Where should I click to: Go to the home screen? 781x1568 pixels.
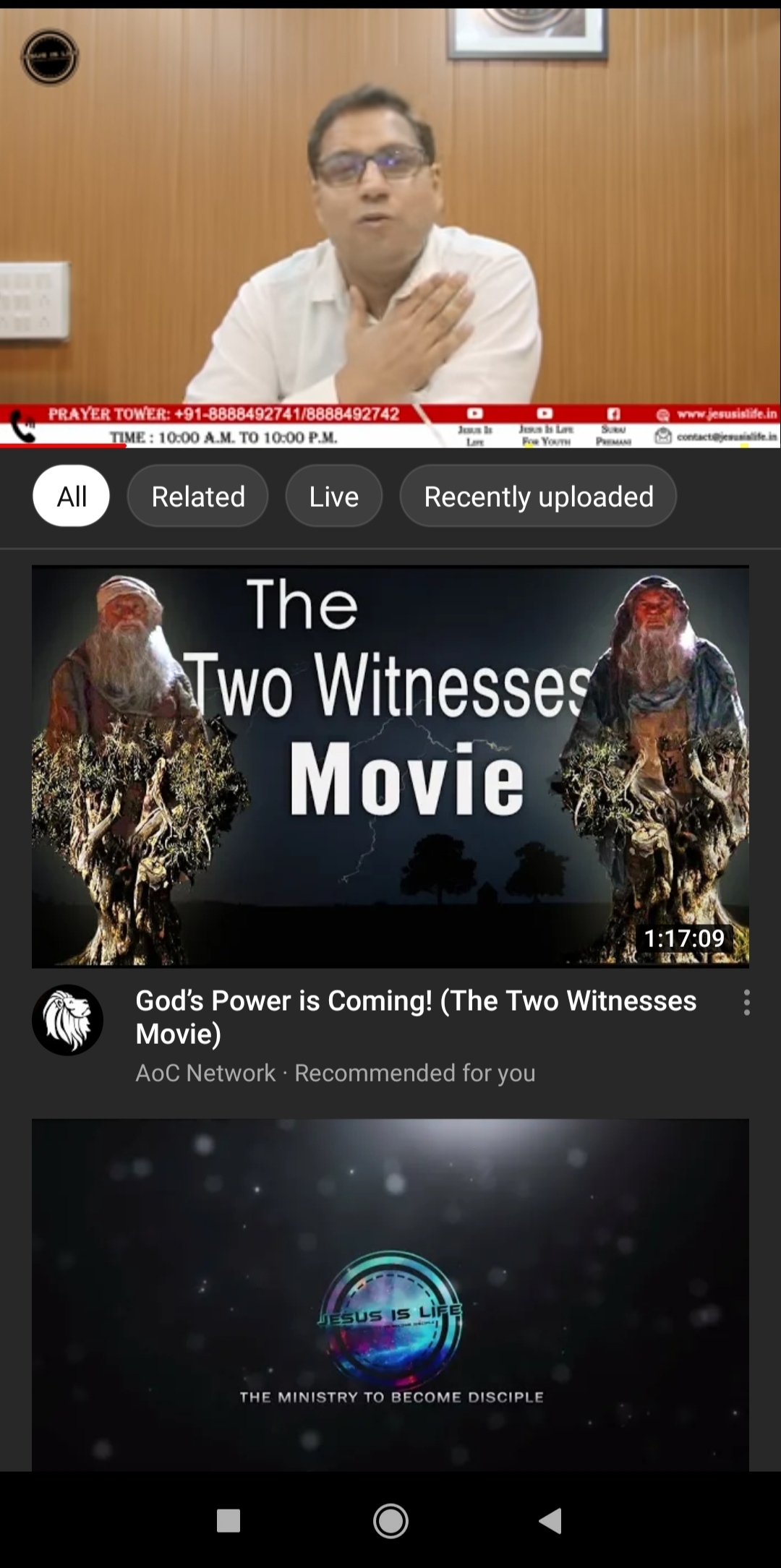(390, 1521)
